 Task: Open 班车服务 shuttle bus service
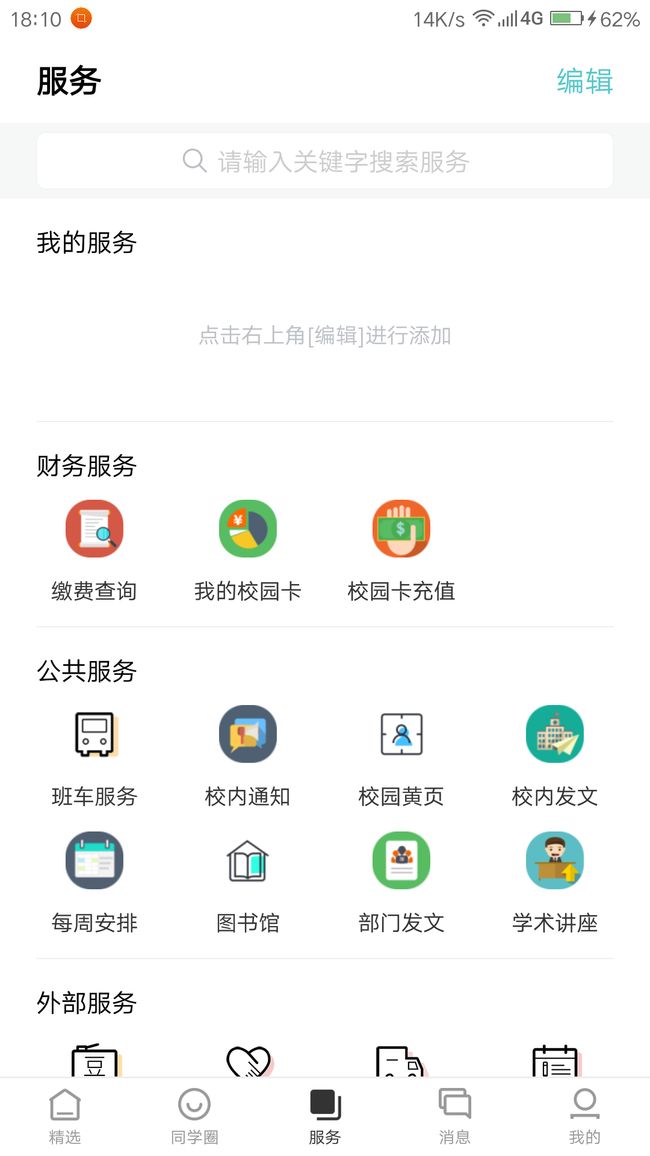pos(94,756)
